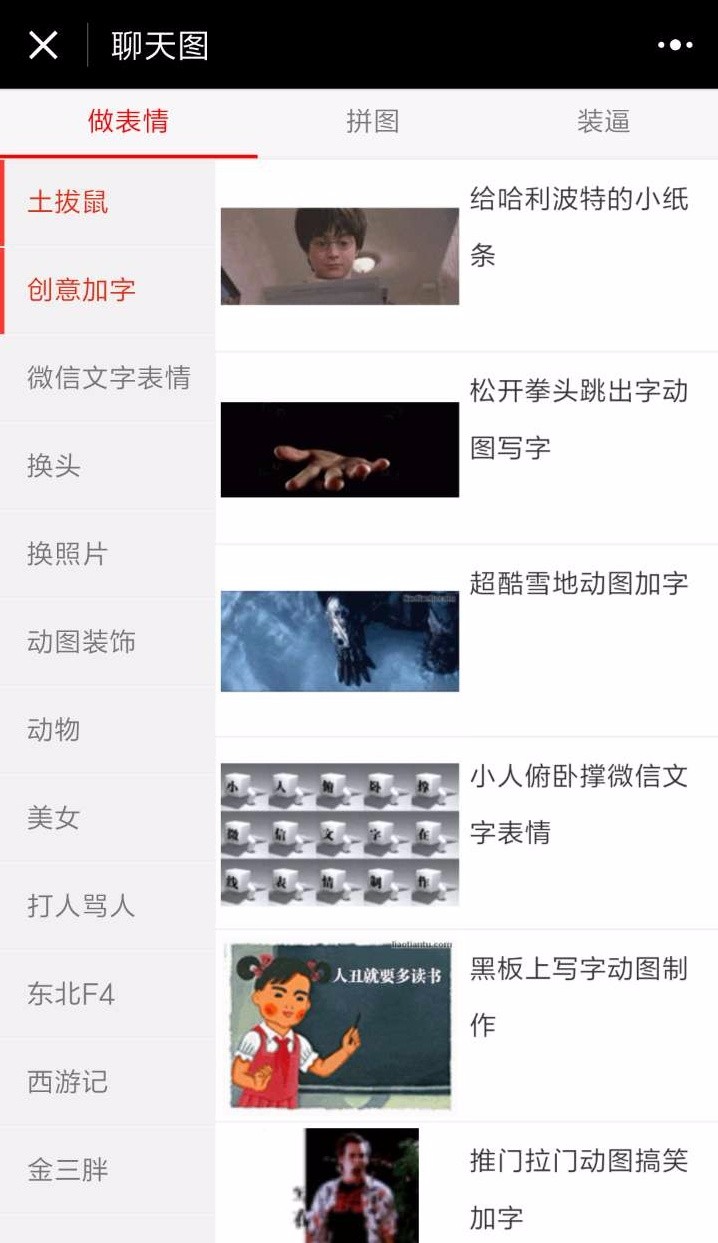This screenshot has width=718, height=1243.
Task: Select the 做表情 tab
Action: pos(128,122)
